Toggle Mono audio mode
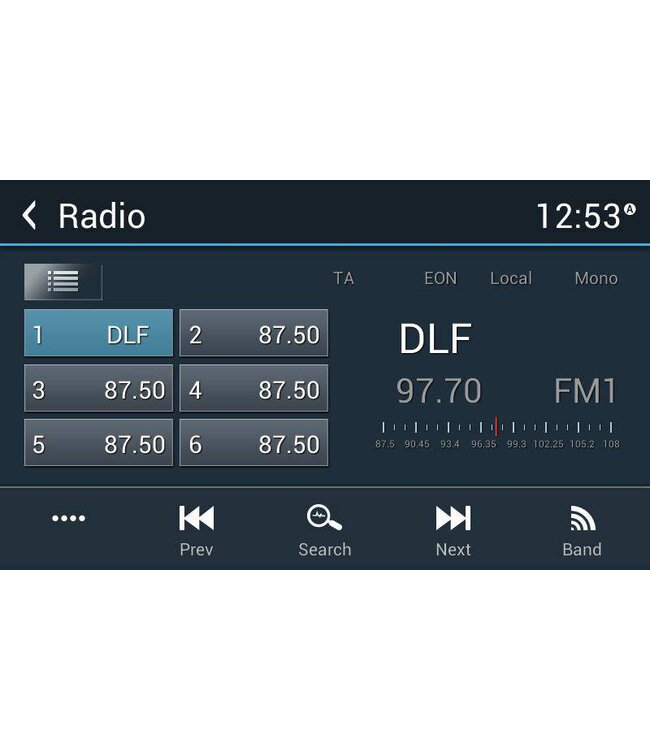The height and width of the screenshot is (750, 650). (596, 278)
